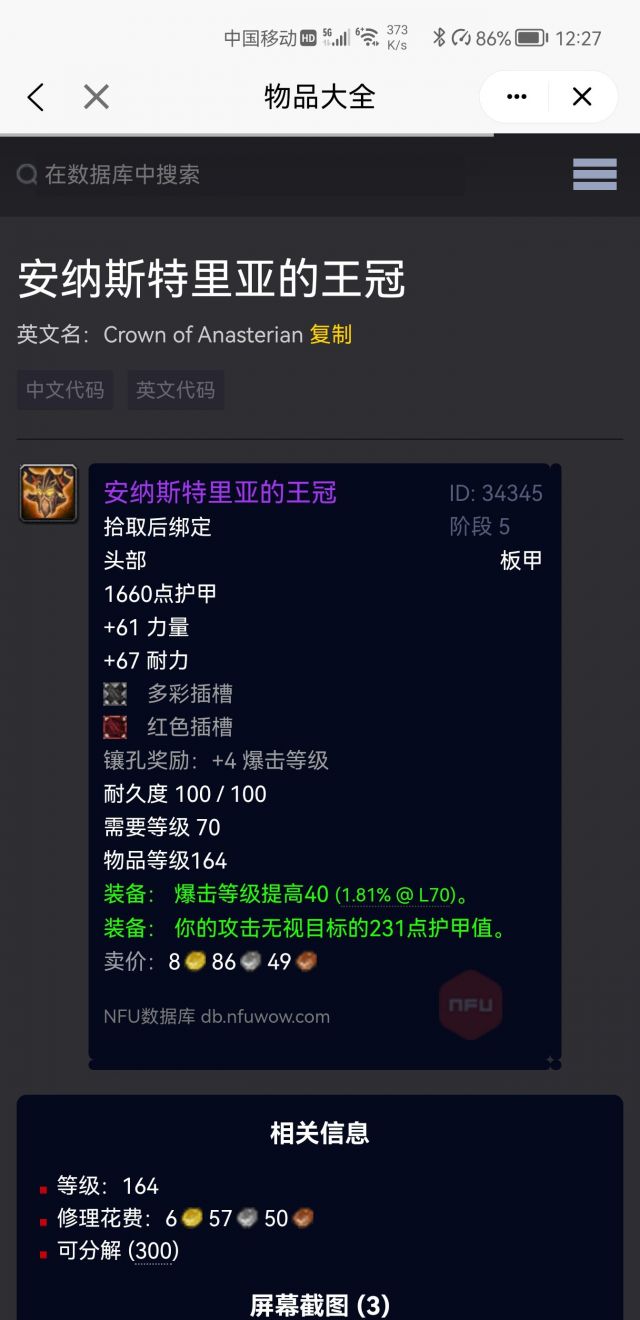Close the page with the X beside back

click(96, 97)
